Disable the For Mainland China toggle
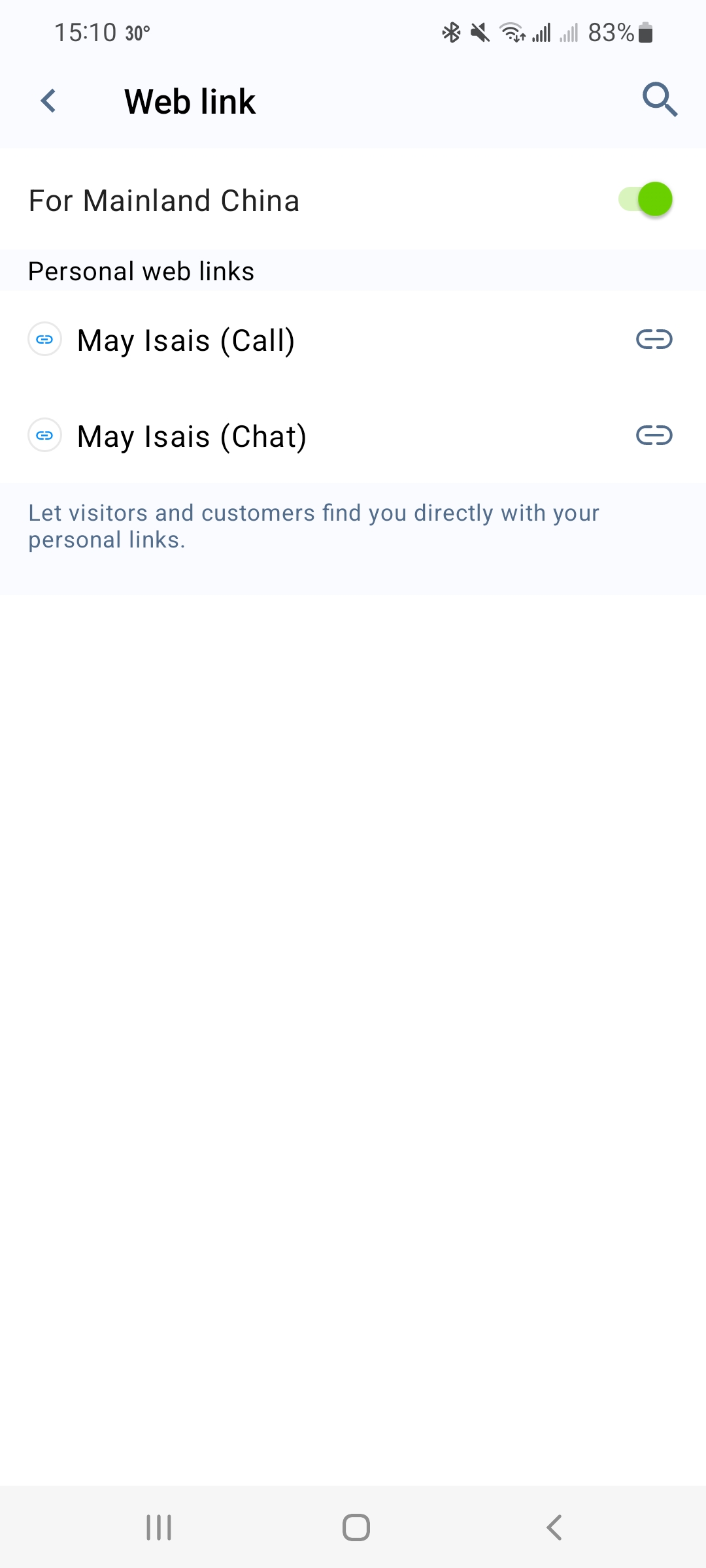Image resolution: width=706 pixels, height=1568 pixels. click(646, 199)
